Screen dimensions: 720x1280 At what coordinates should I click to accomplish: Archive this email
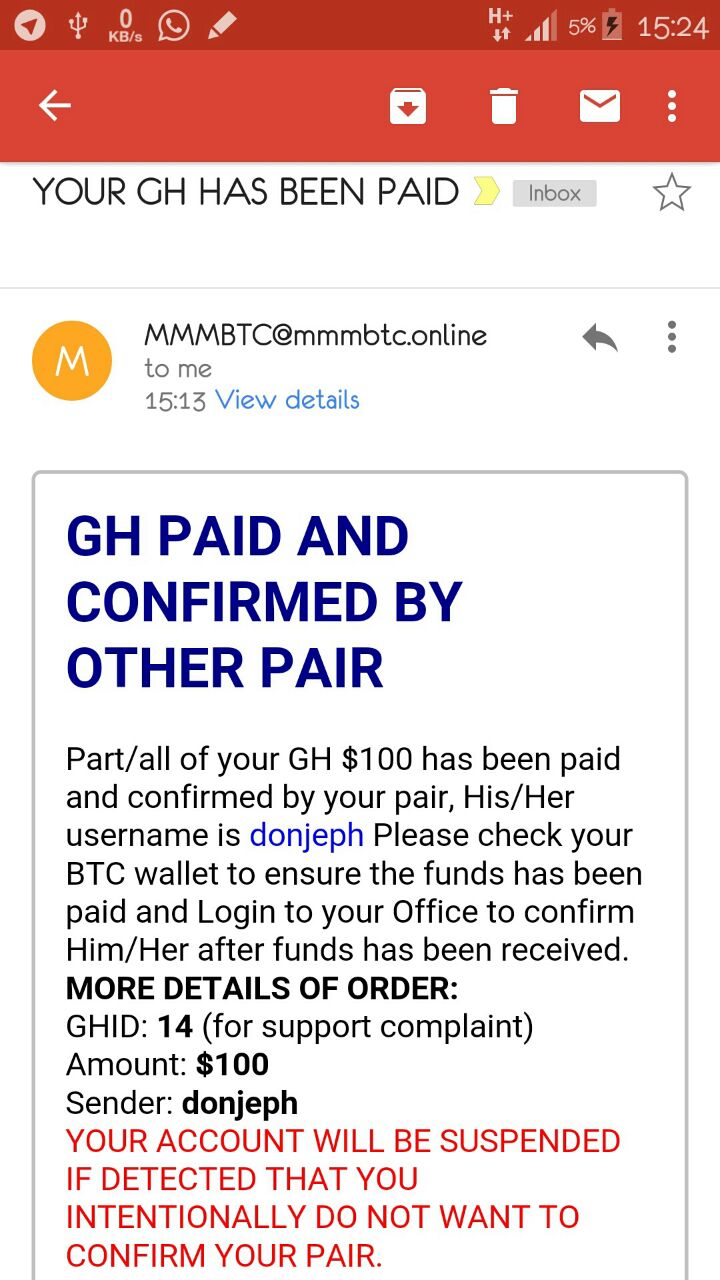click(x=408, y=106)
